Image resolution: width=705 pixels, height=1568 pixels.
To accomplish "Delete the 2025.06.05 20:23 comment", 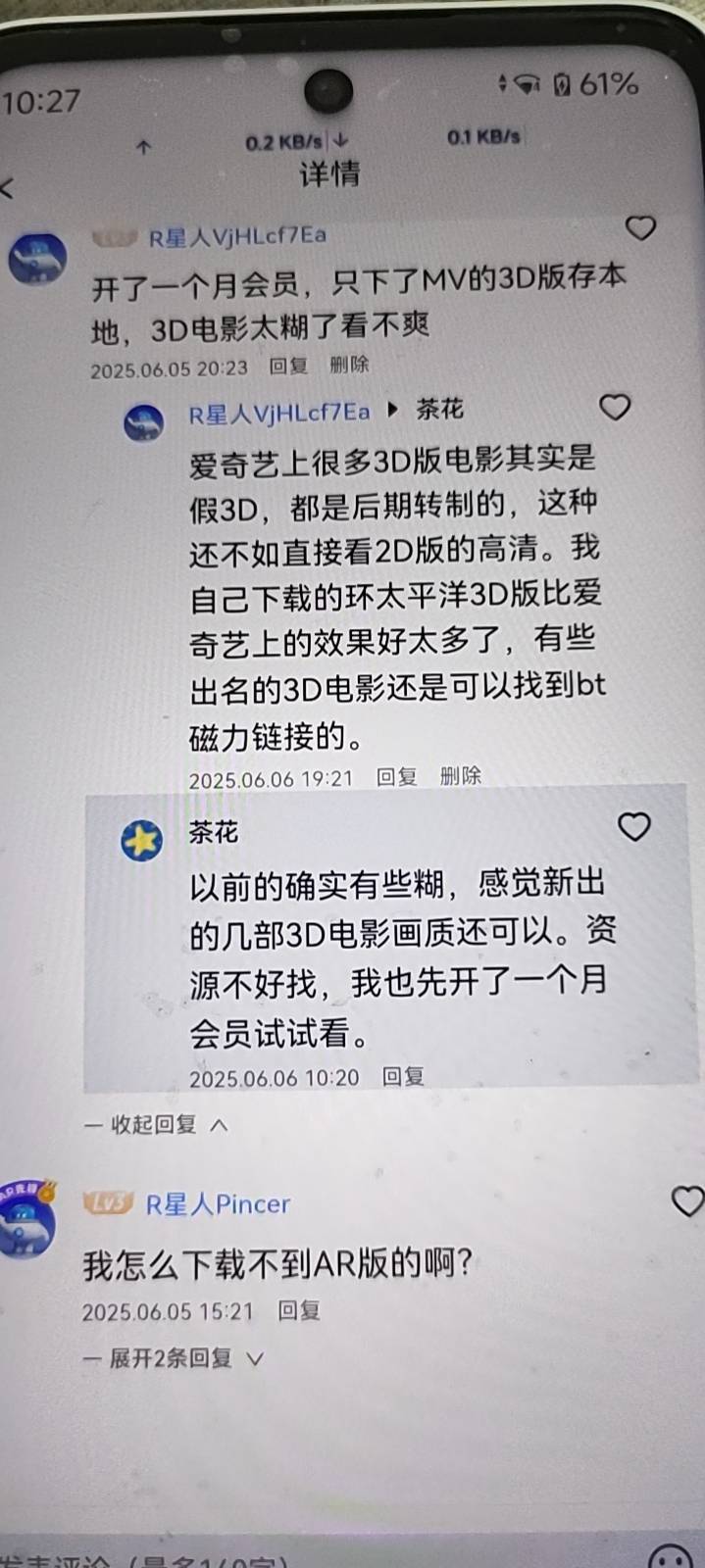I will point(349,365).
